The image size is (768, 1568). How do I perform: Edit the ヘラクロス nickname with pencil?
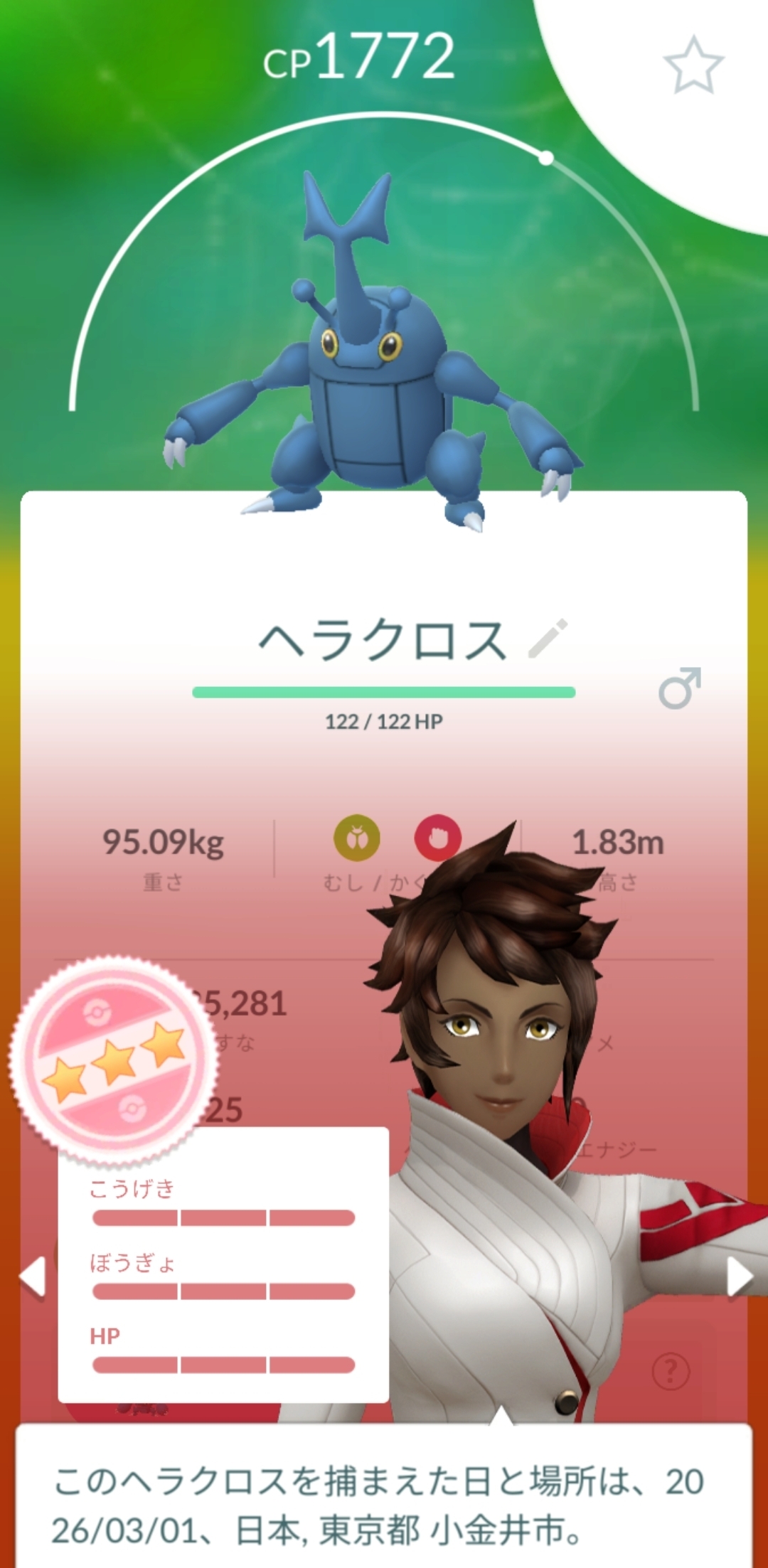click(x=548, y=638)
